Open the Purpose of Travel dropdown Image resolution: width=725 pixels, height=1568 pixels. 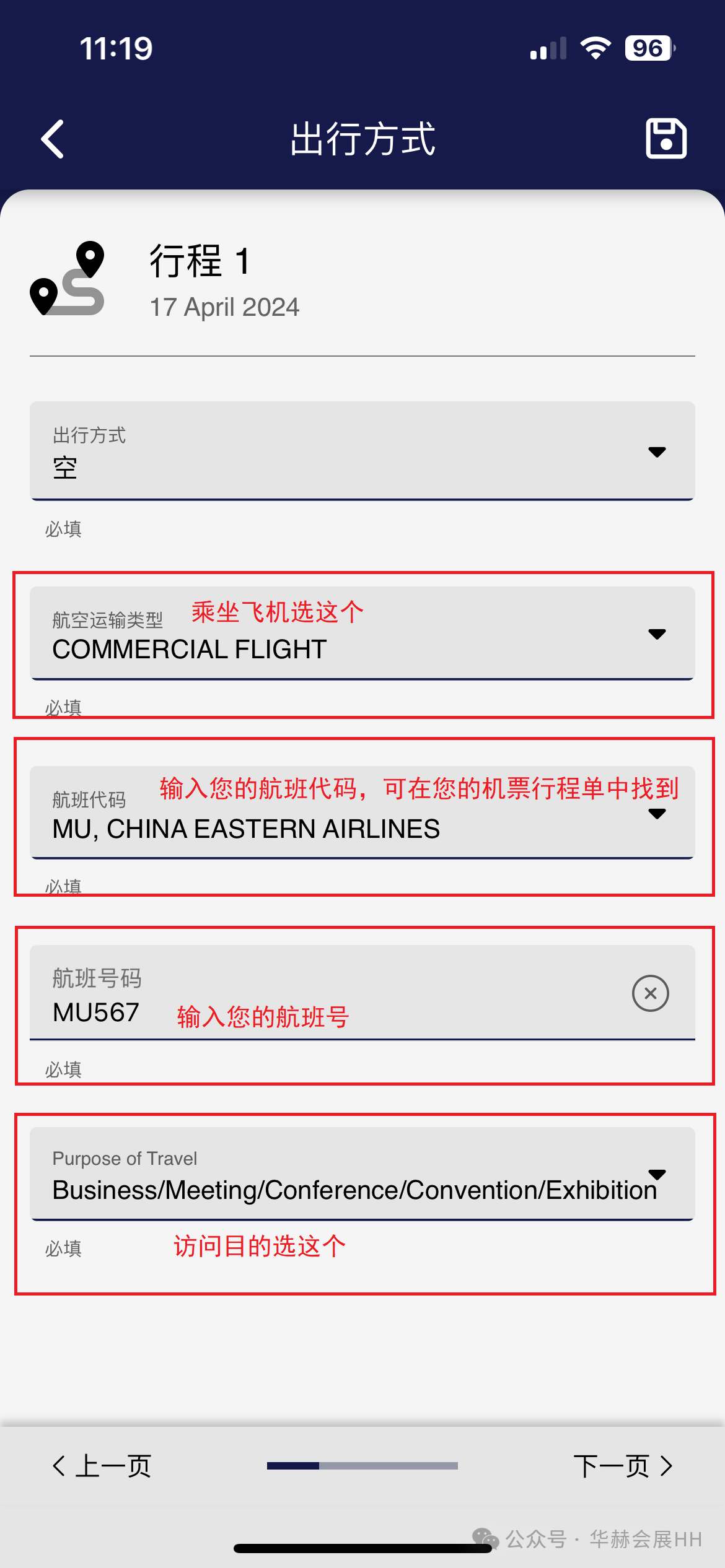pyautogui.click(x=362, y=1174)
